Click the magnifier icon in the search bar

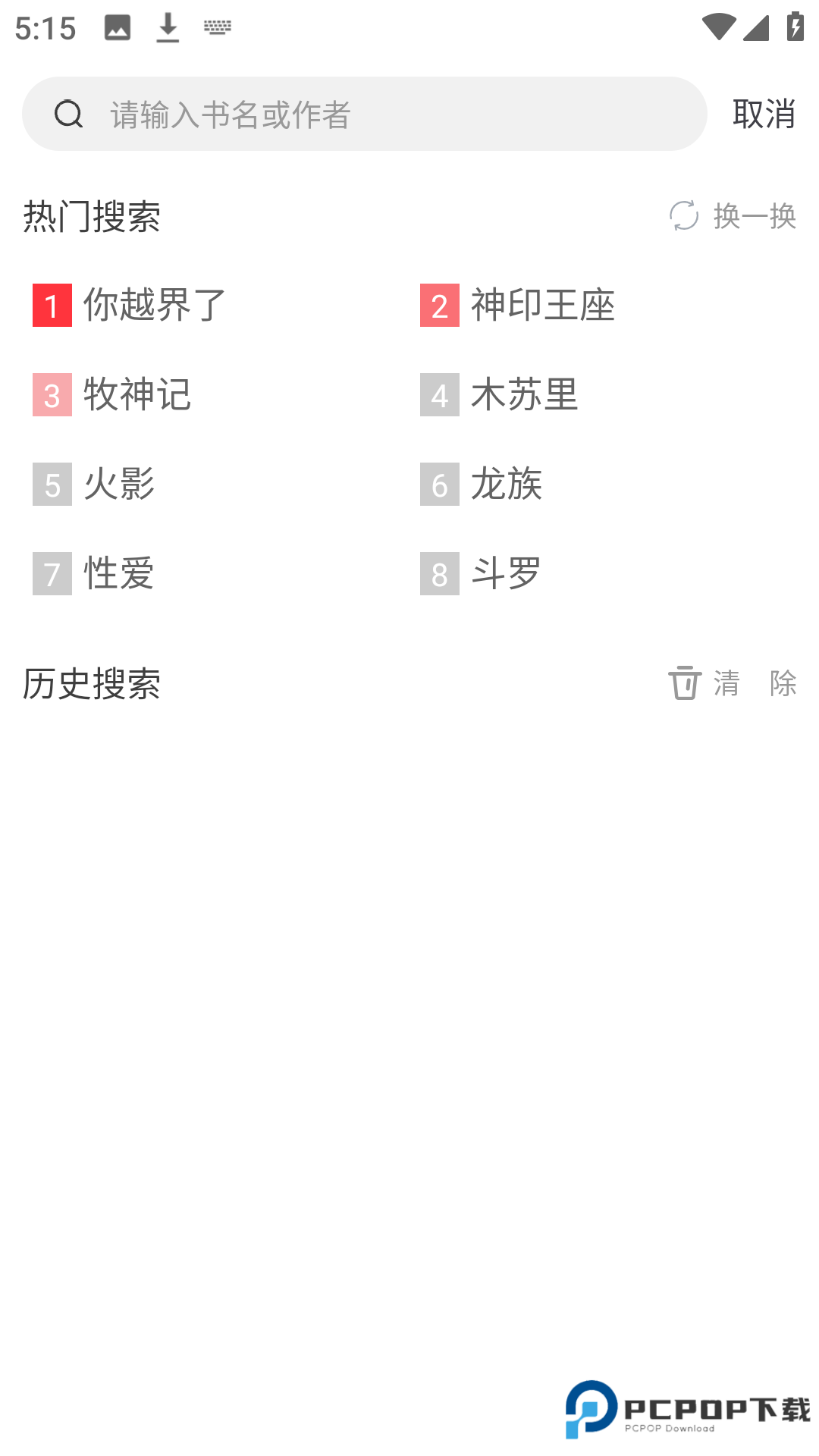(x=69, y=114)
